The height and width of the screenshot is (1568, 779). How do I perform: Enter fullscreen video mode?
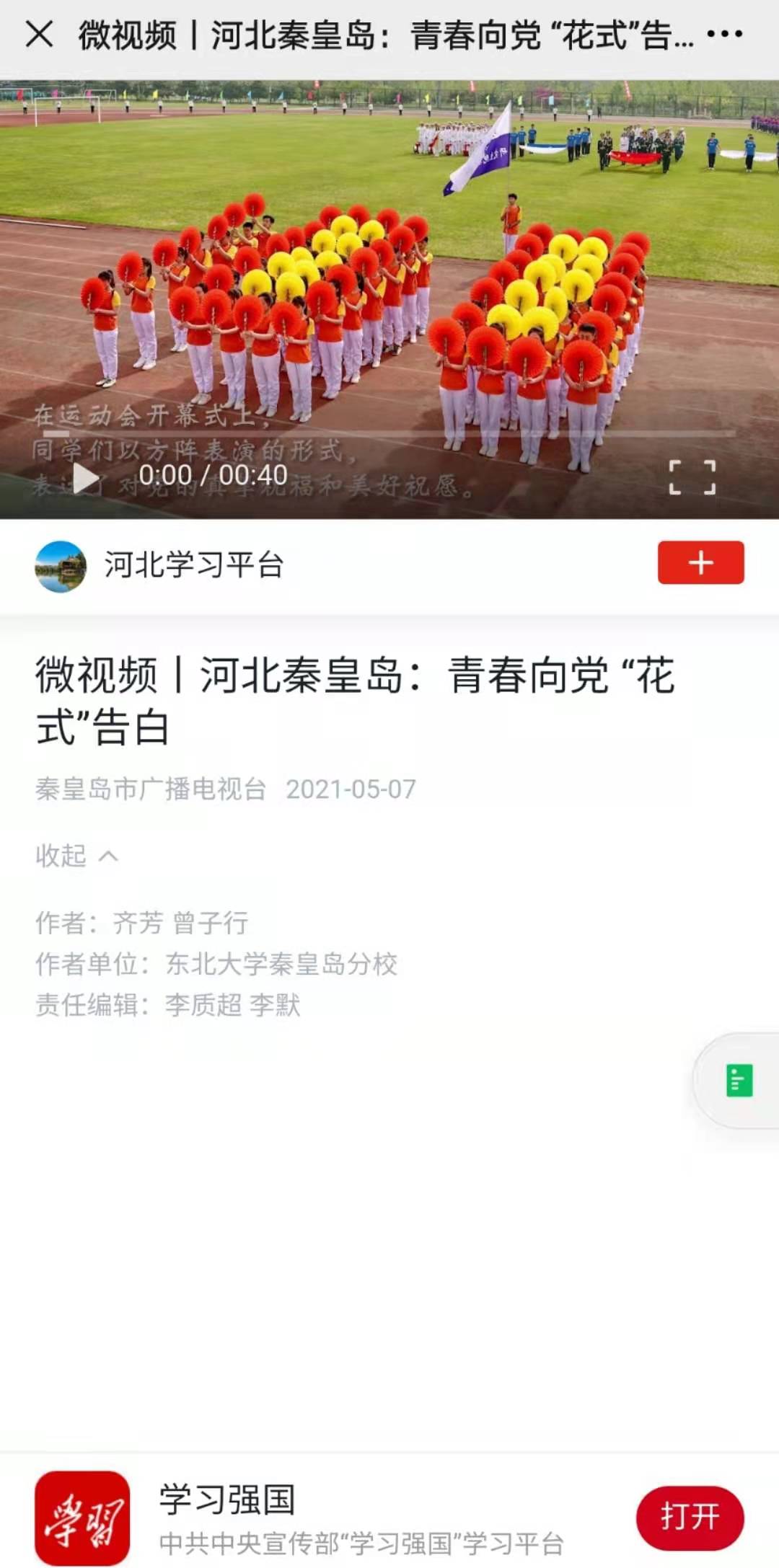click(692, 477)
